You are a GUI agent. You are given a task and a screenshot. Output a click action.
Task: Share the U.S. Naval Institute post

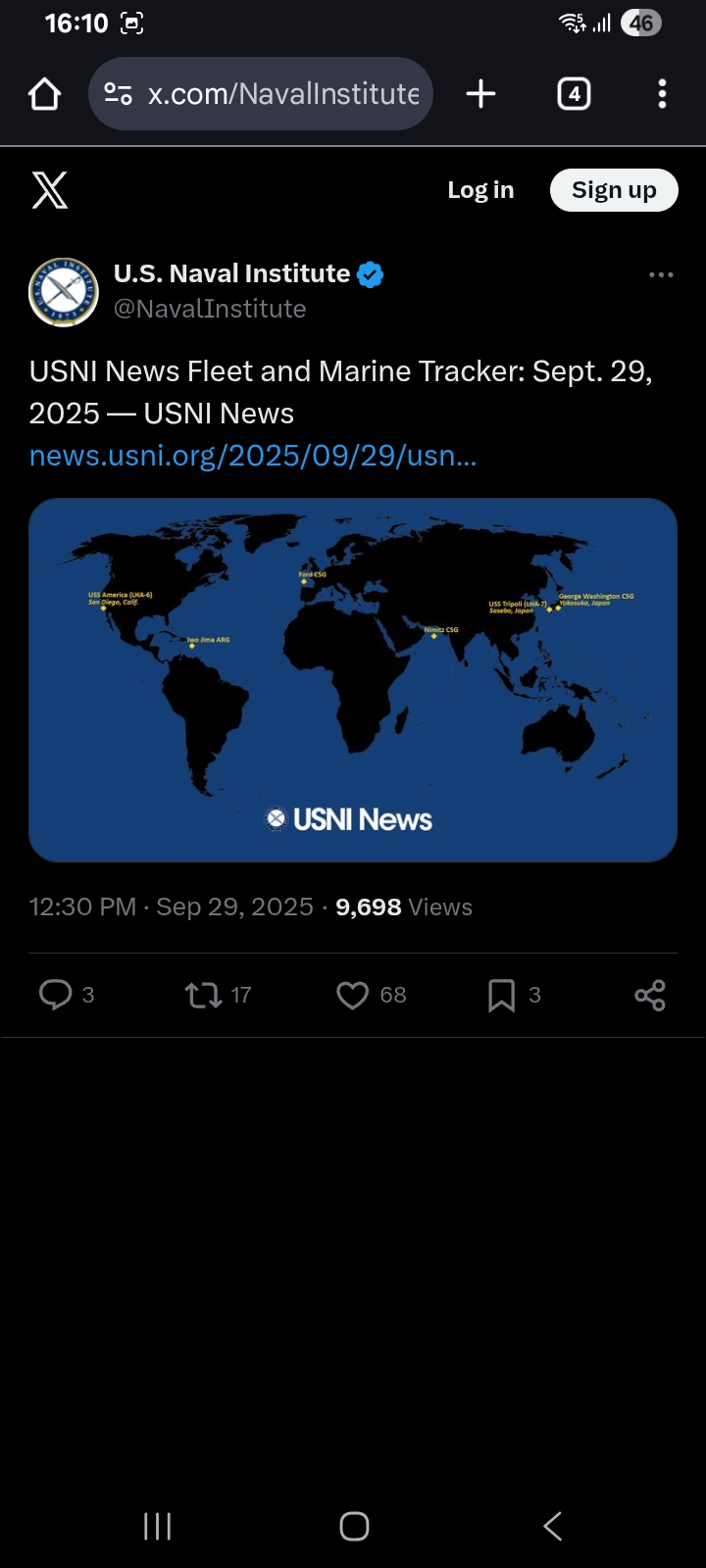coord(650,995)
